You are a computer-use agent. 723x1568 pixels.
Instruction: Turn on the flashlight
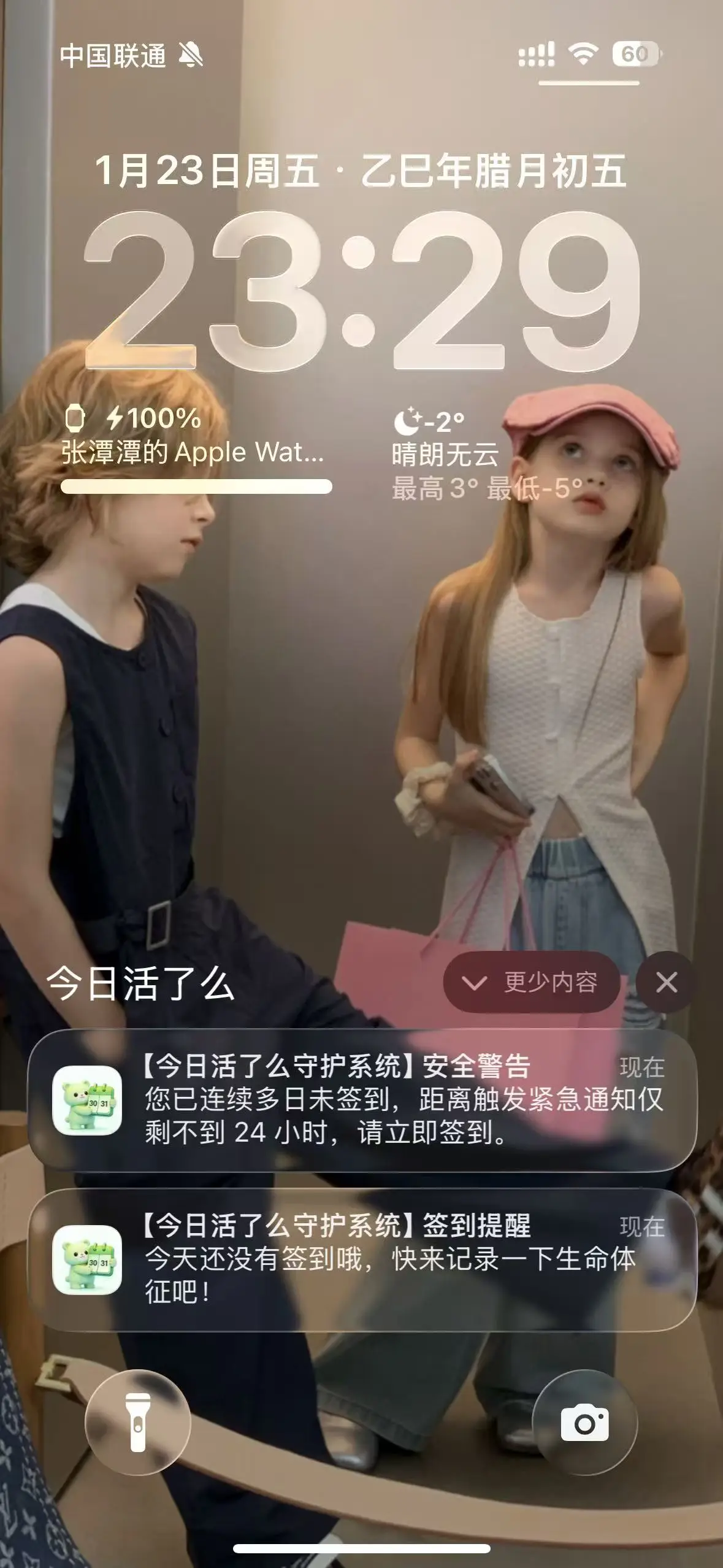click(138, 1423)
